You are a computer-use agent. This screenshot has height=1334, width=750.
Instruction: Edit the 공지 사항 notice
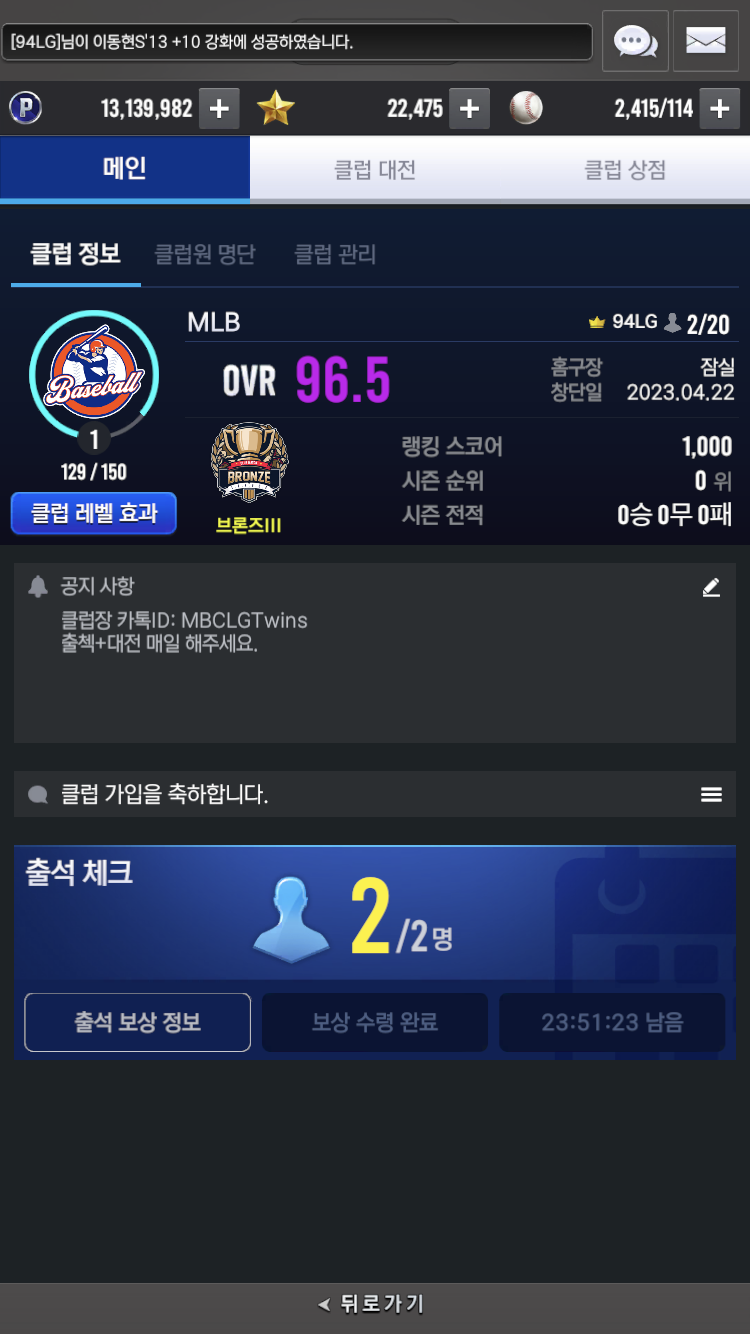(711, 588)
